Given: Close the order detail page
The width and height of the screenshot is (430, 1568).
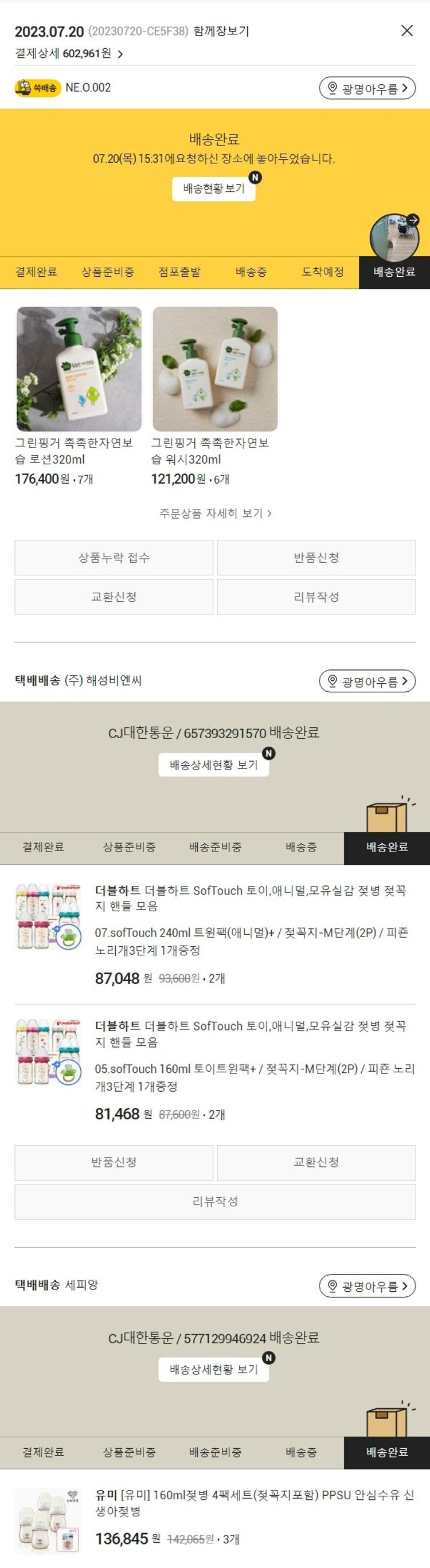Looking at the screenshot, I should point(407,30).
